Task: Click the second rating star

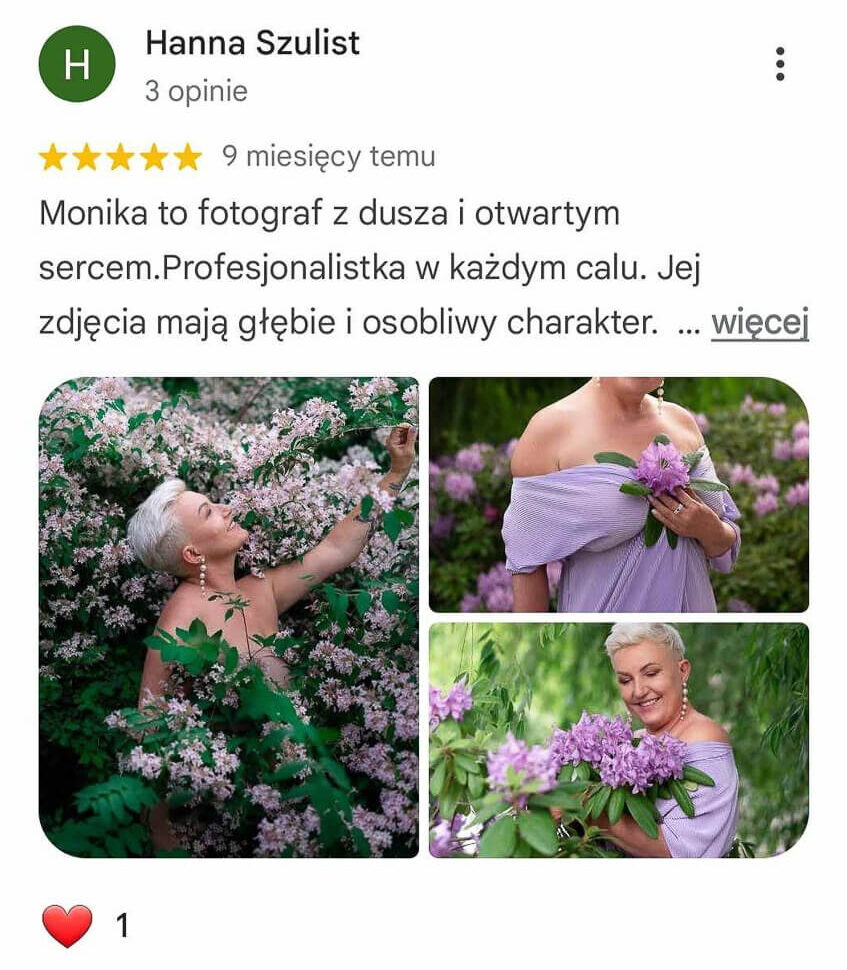Action: pos(84,155)
